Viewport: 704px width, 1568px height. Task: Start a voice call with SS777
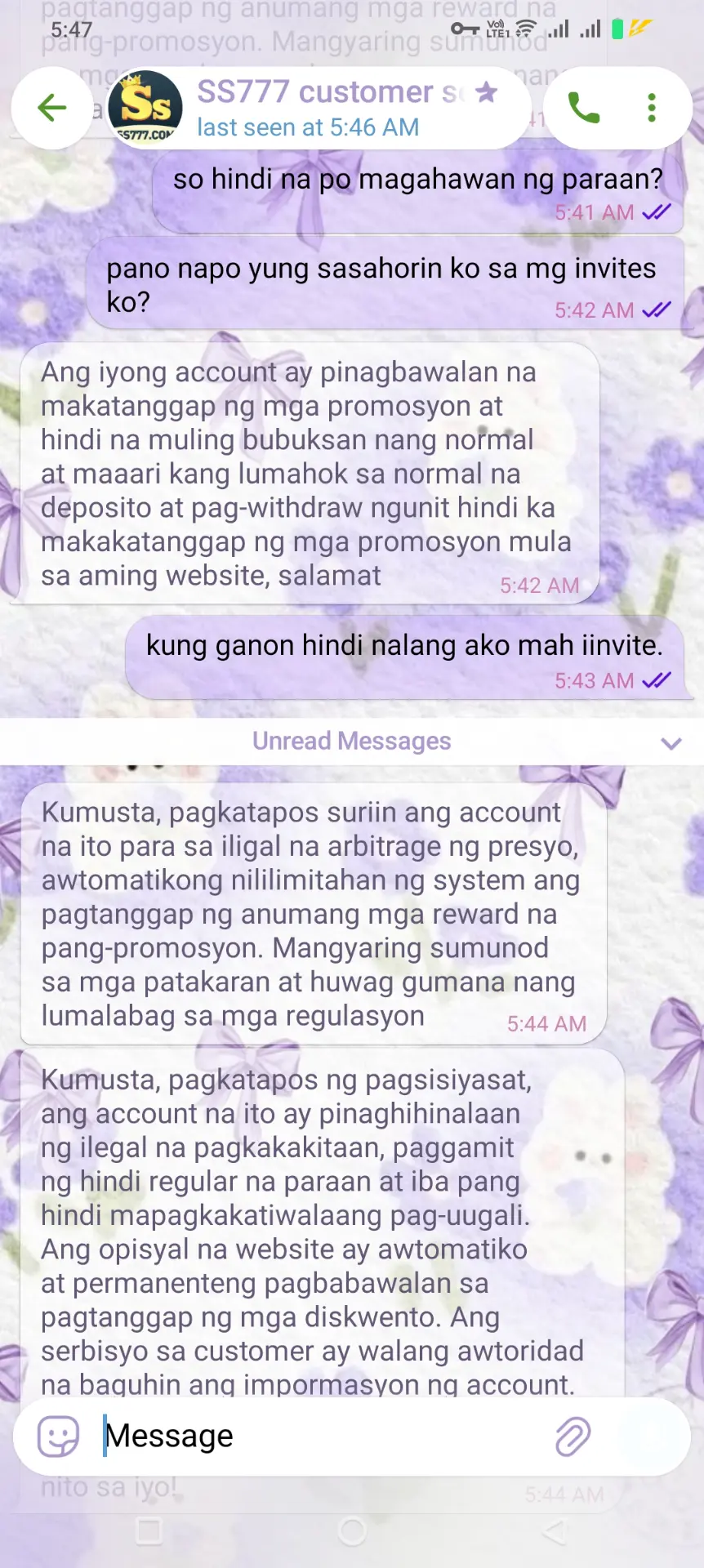point(583,108)
